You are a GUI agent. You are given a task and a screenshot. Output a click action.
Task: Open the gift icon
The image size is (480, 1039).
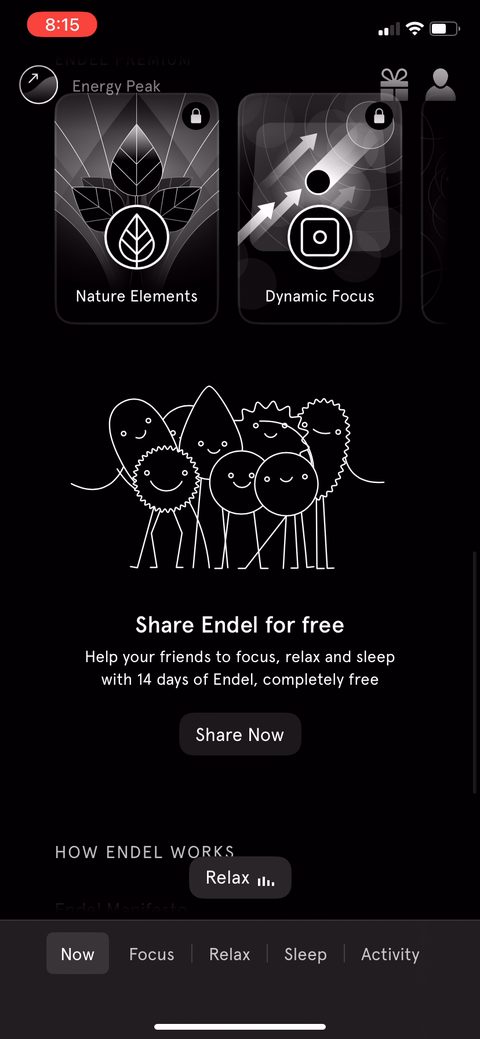point(394,84)
